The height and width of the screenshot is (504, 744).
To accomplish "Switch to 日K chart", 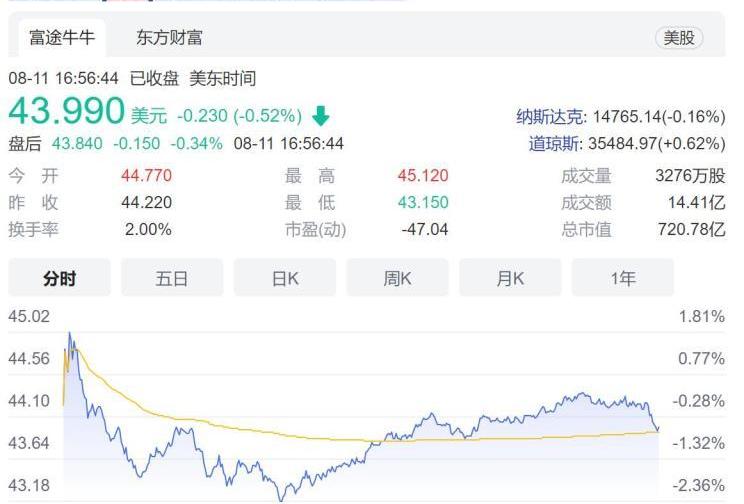I will click(285, 278).
